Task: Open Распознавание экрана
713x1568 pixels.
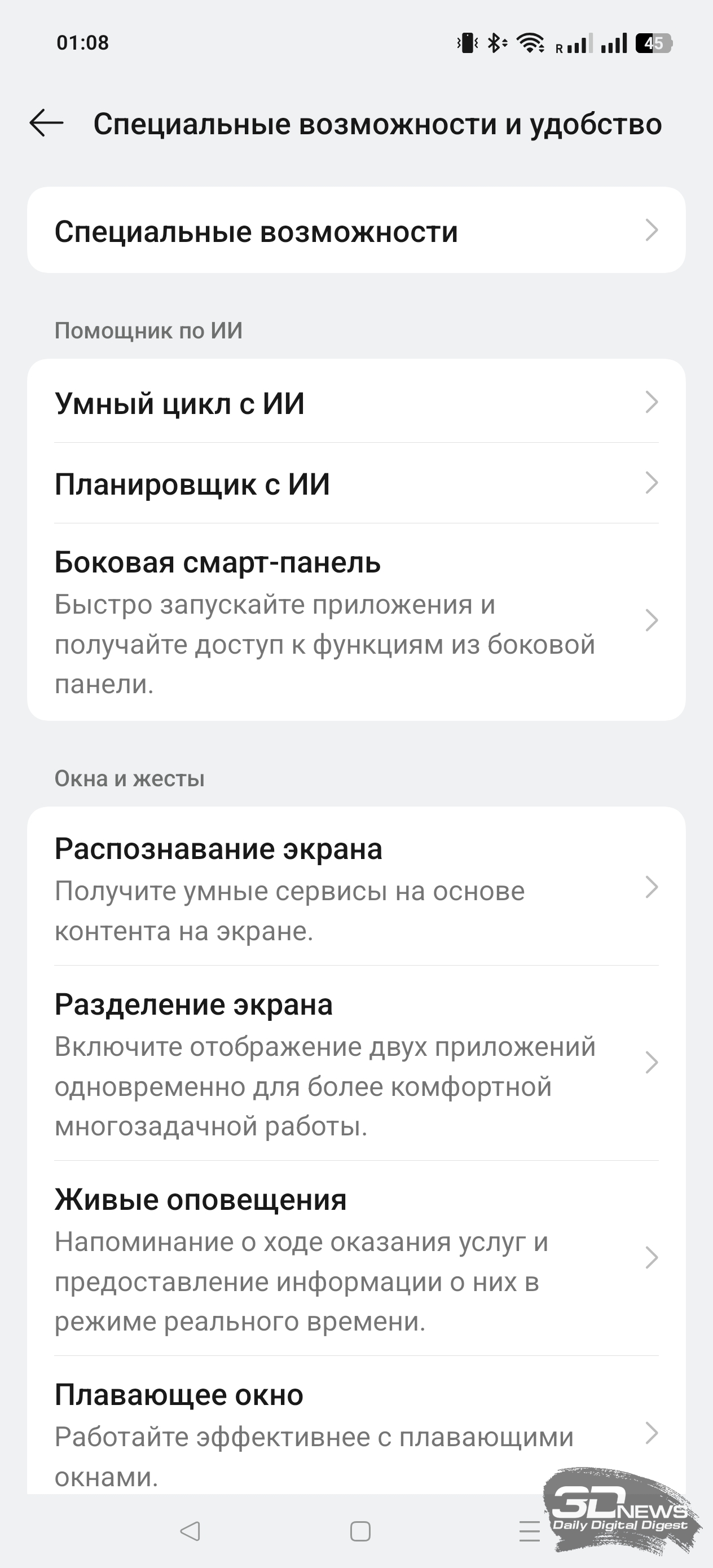Action: tap(356, 887)
